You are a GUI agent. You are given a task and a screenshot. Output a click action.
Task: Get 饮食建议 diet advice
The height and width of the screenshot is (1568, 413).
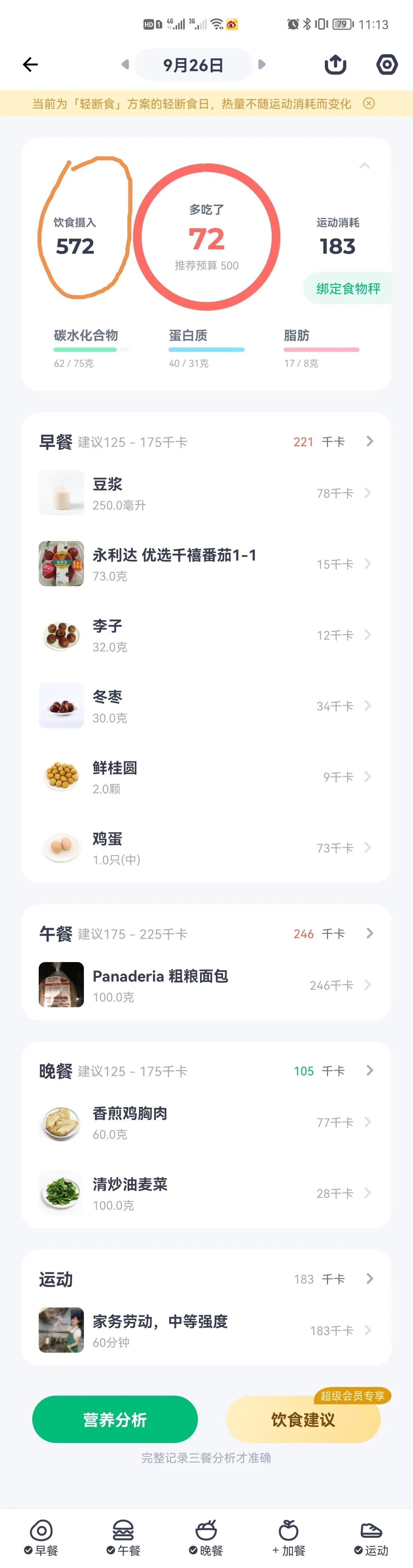pyautogui.click(x=303, y=1420)
